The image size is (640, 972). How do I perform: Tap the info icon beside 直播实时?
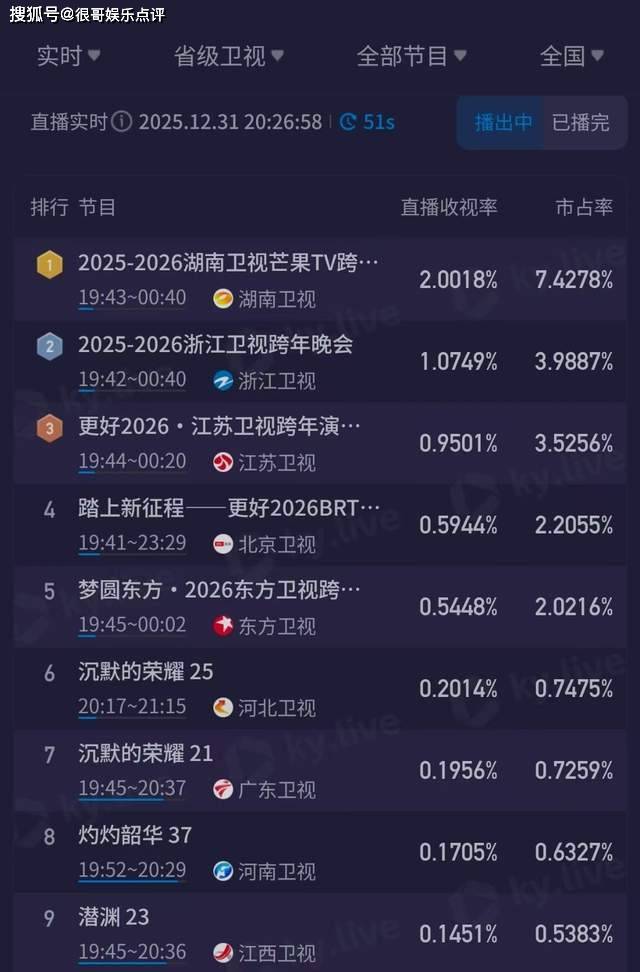pyautogui.click(x=122, y=122)
